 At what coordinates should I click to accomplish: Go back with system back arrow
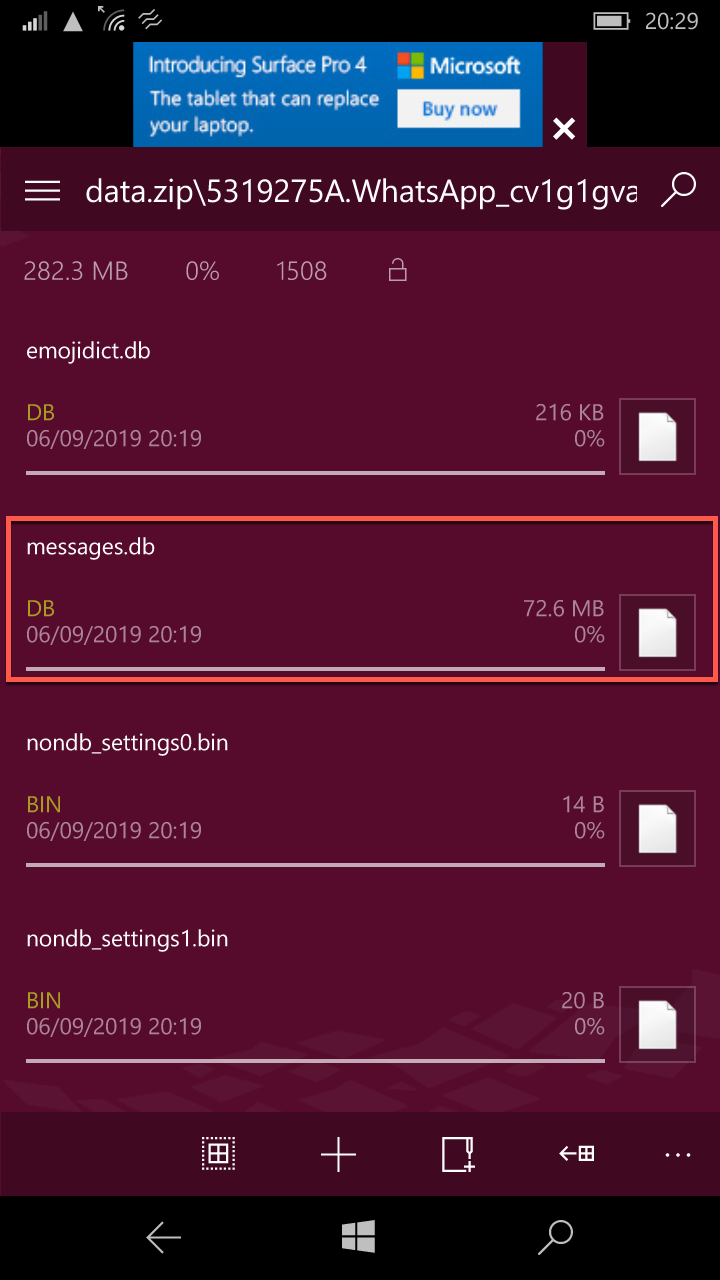pos(163,1238)
